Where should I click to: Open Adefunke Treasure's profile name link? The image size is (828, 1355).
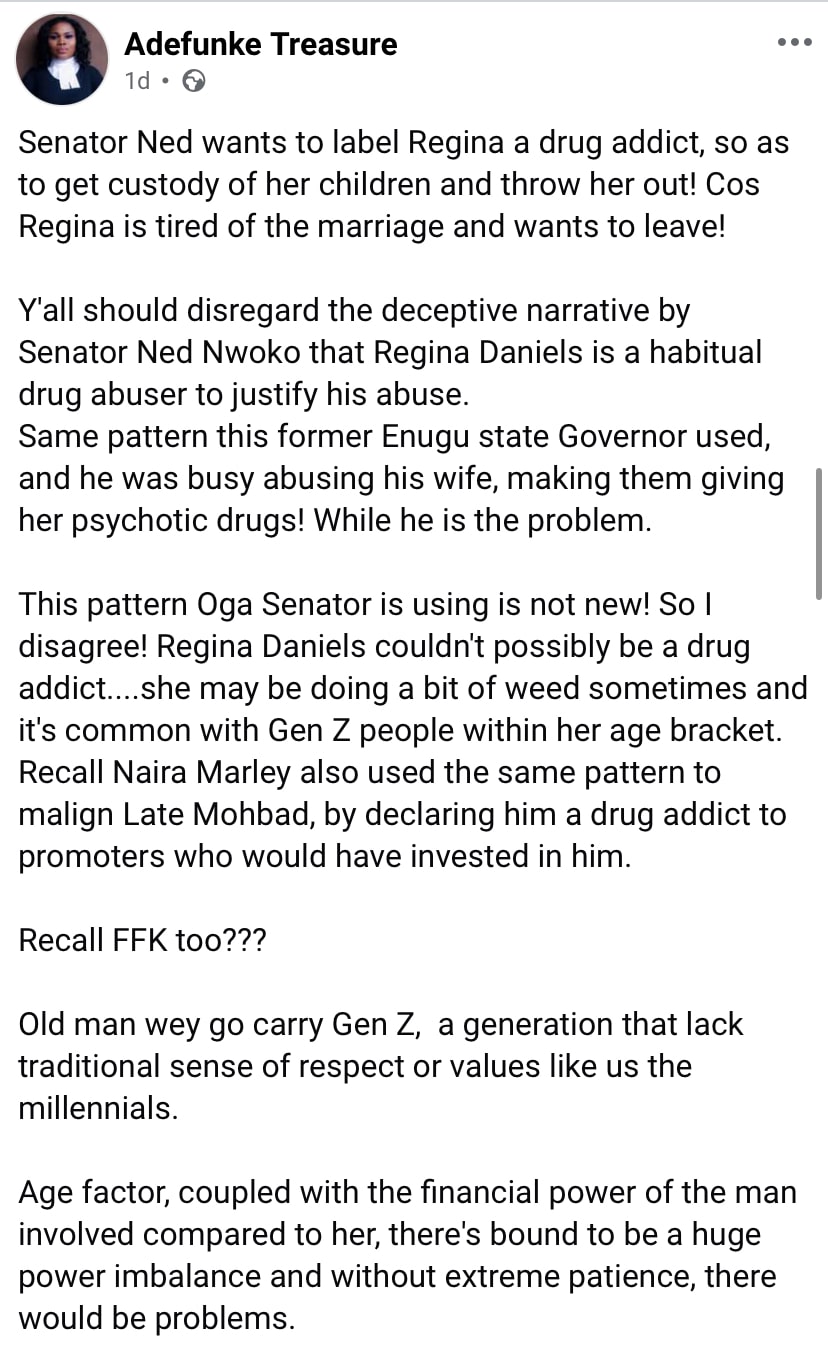pos(260,44)
